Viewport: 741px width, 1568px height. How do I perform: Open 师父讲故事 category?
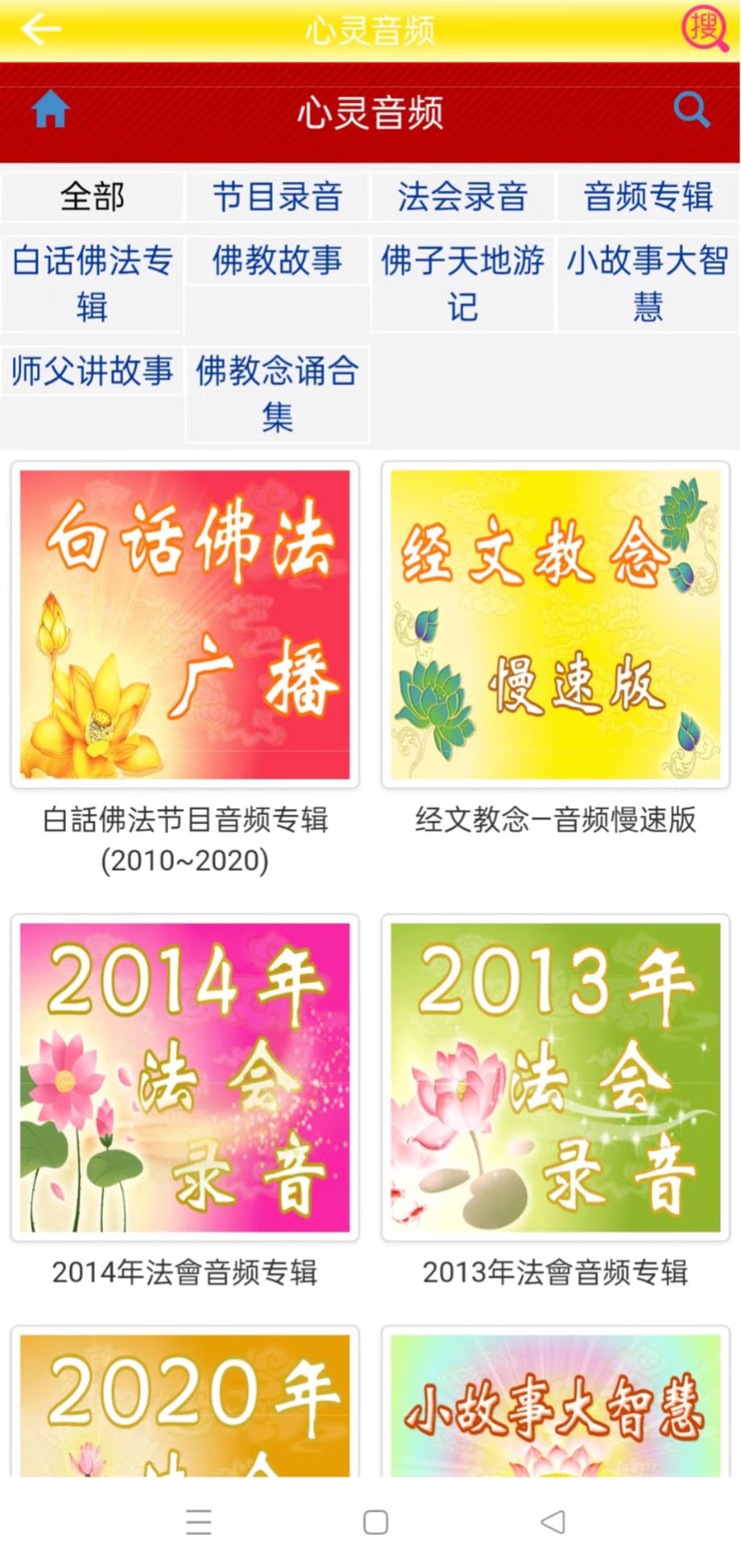pyautogui.click(x=92, y=371)
